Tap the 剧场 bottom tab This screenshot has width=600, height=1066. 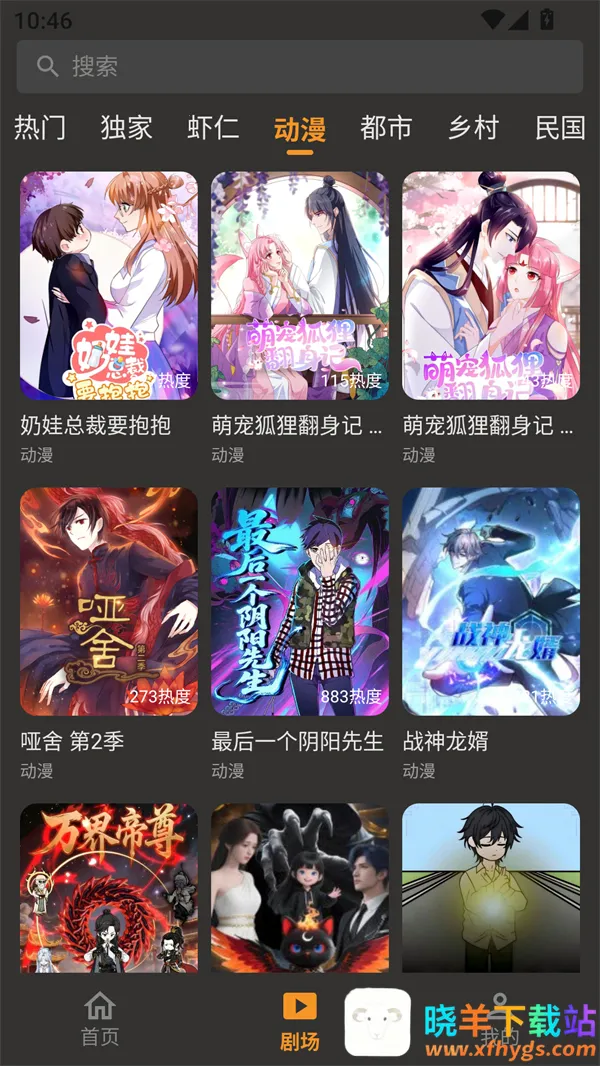(299, 1022)
